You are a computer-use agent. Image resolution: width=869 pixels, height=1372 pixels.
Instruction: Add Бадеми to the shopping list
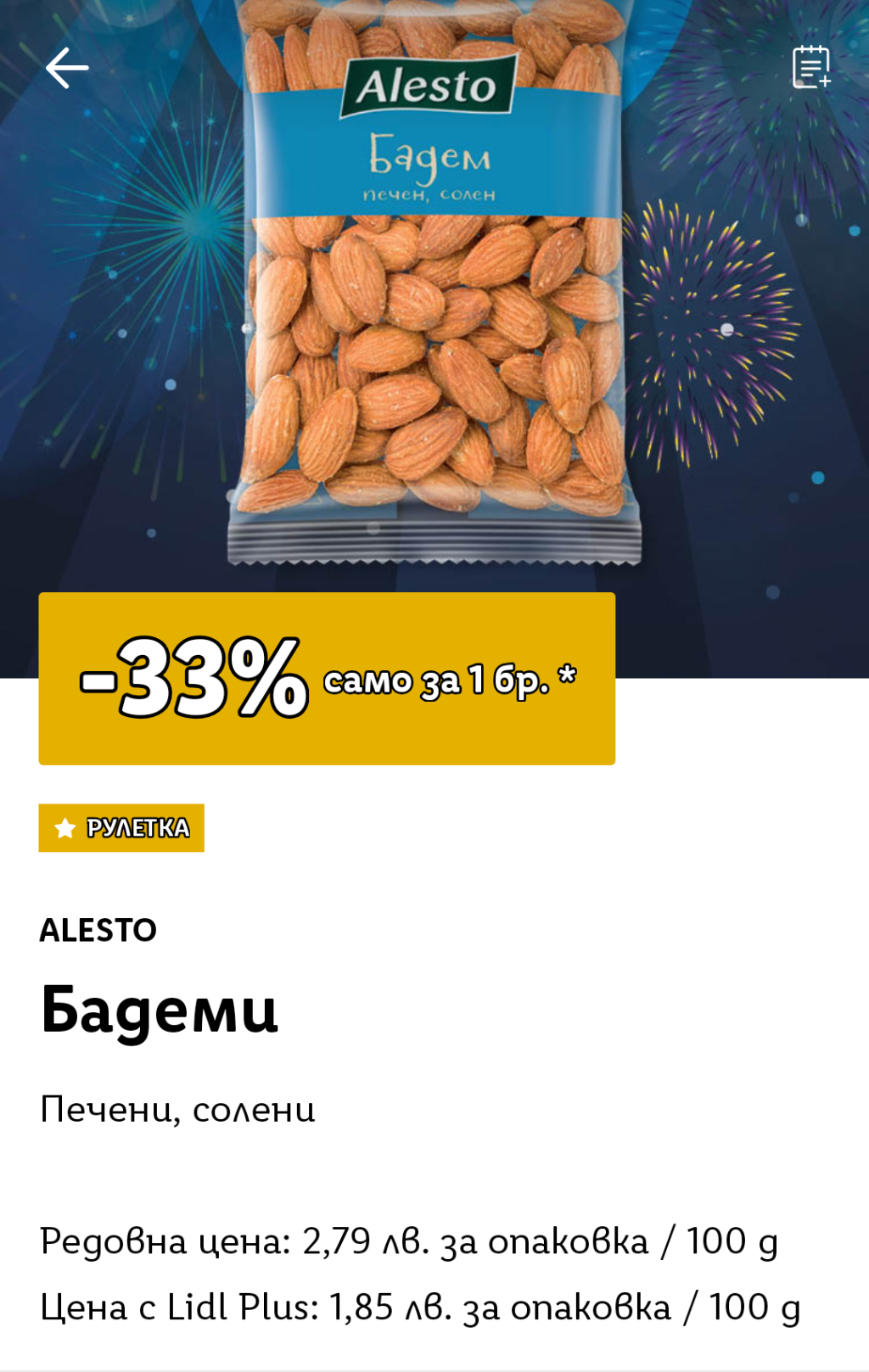click(810, 67)
